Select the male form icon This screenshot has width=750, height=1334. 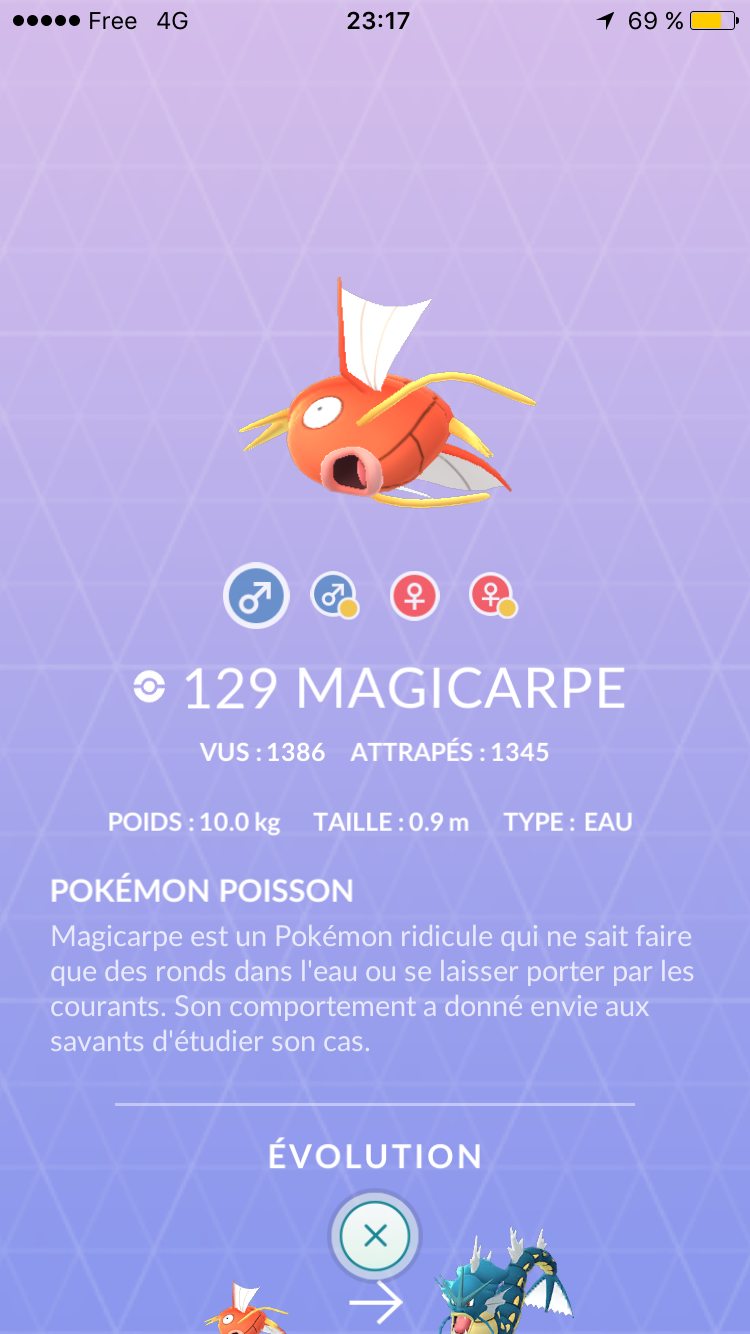[x=256, y=596]
